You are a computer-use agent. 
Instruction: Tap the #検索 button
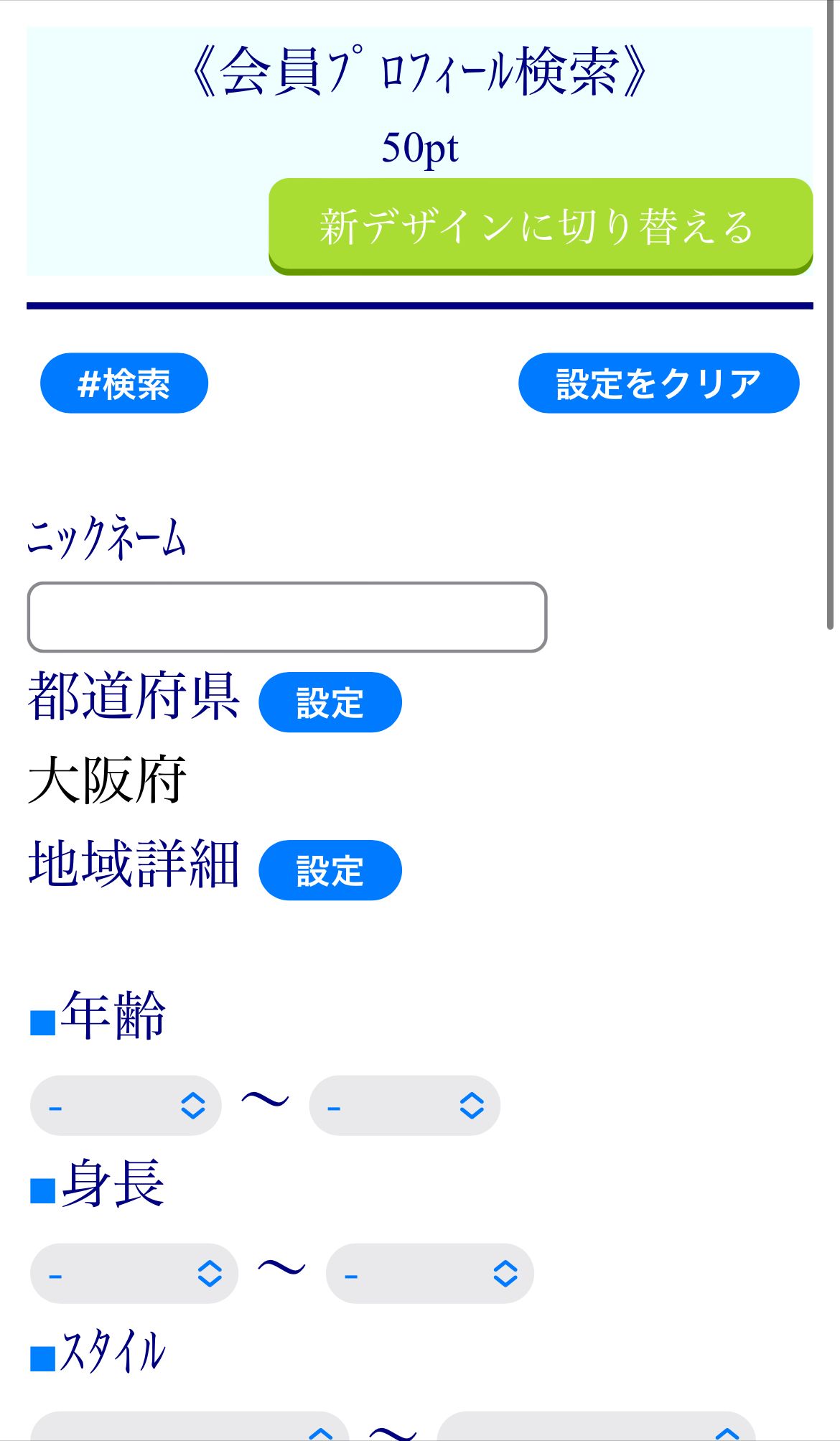[123, 383]
